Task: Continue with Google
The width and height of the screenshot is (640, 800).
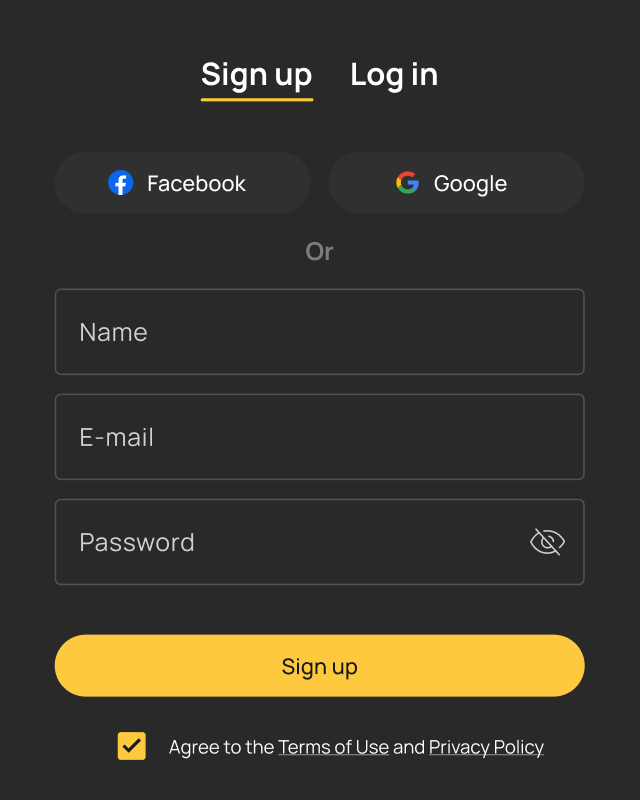Action: tap(456, 183)
